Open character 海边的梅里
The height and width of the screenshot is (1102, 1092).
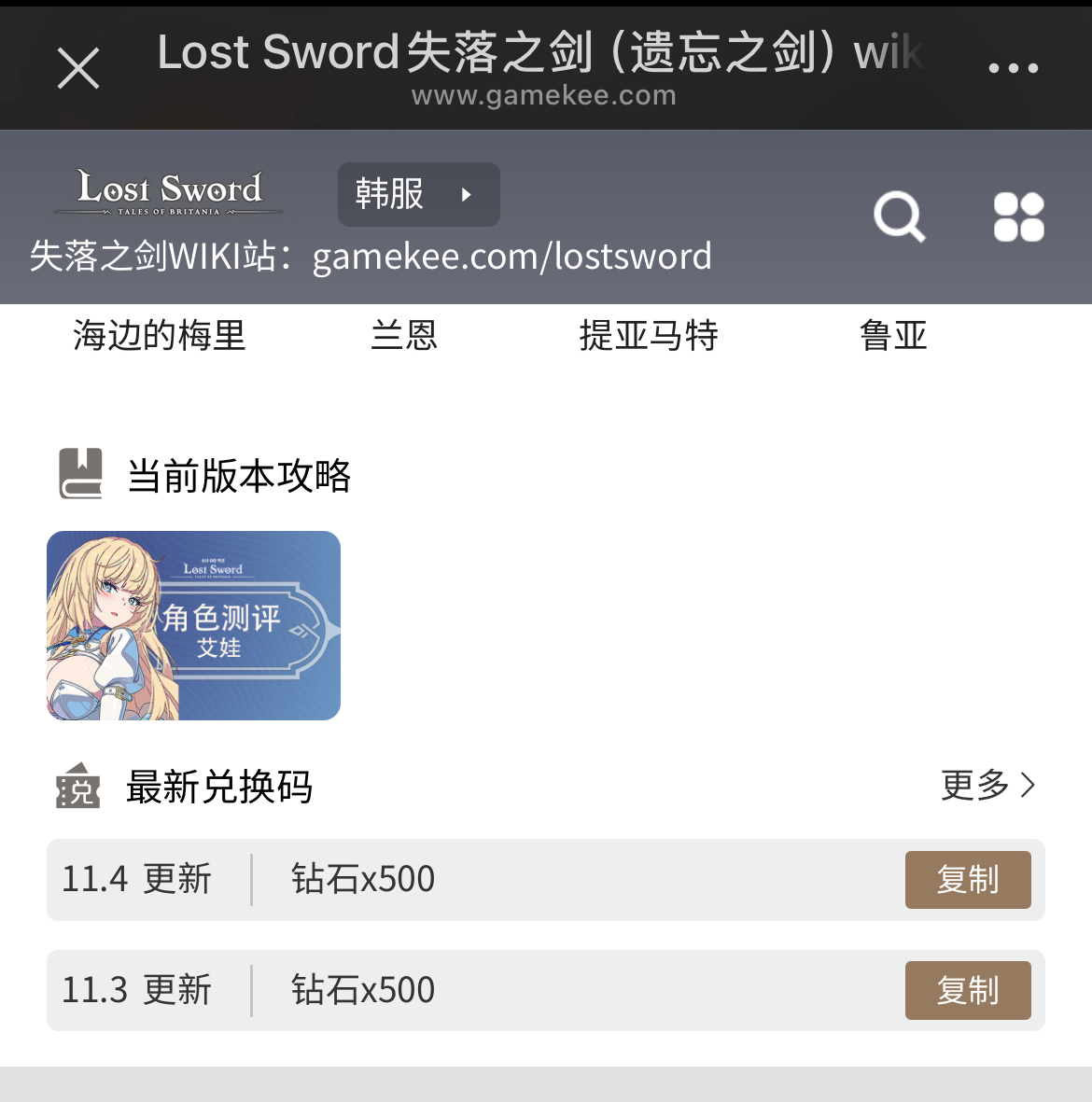pyautogui.click(x=160, y=335)
